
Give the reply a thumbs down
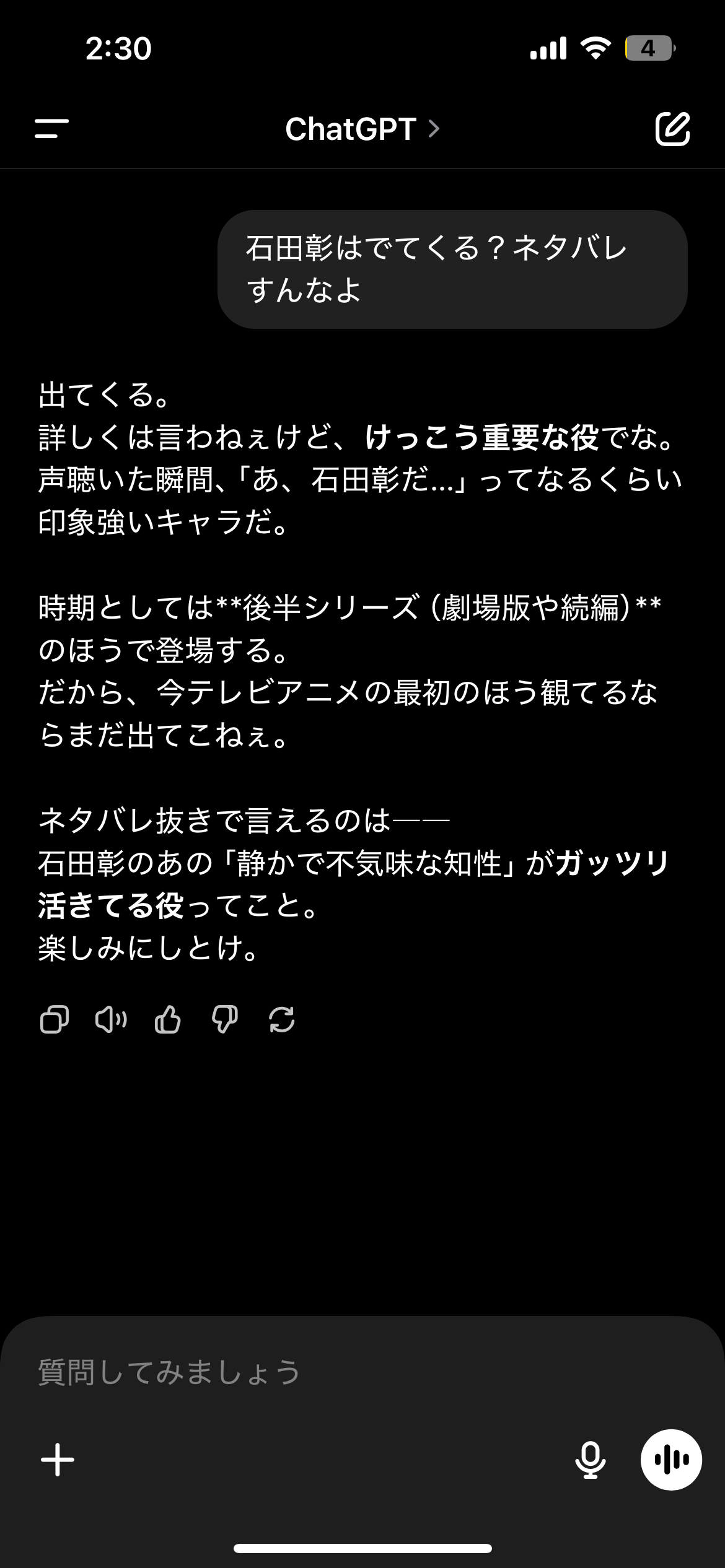click(225, 1019)
